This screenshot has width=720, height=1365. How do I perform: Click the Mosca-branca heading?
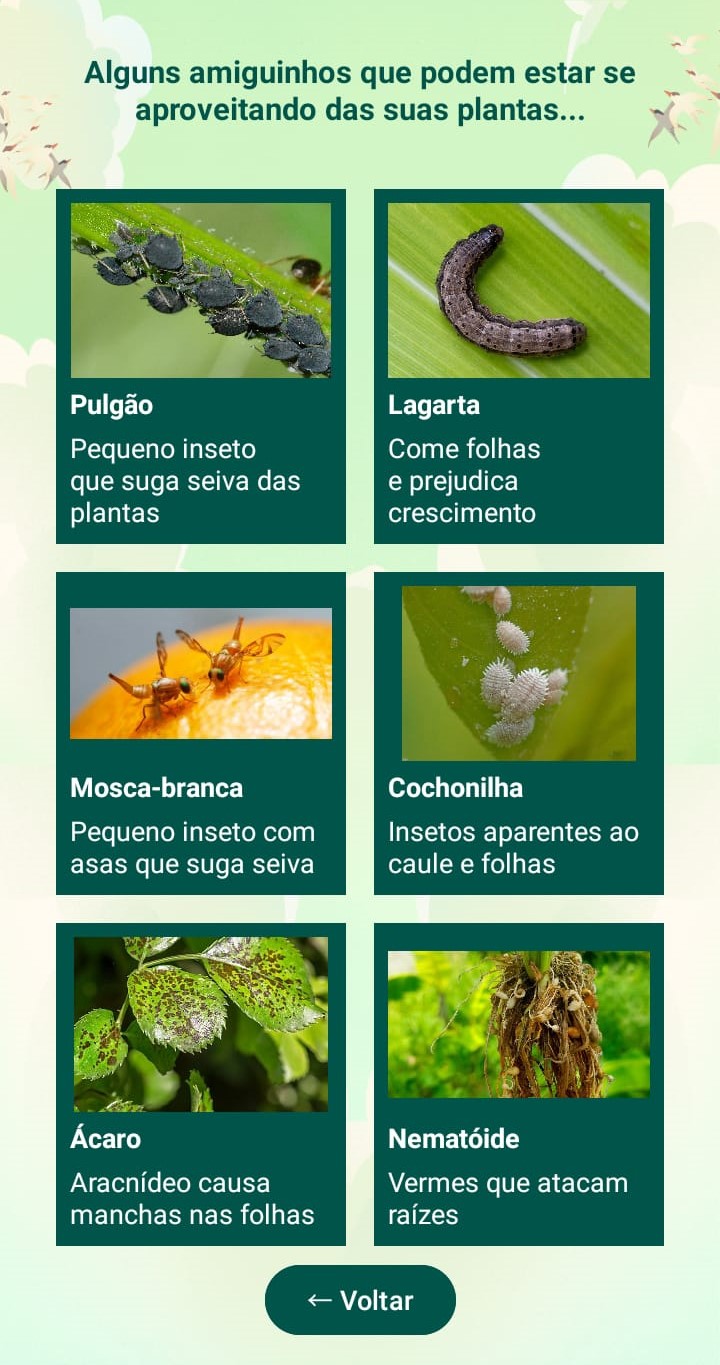pyautogui.click(x=156, y=788)
